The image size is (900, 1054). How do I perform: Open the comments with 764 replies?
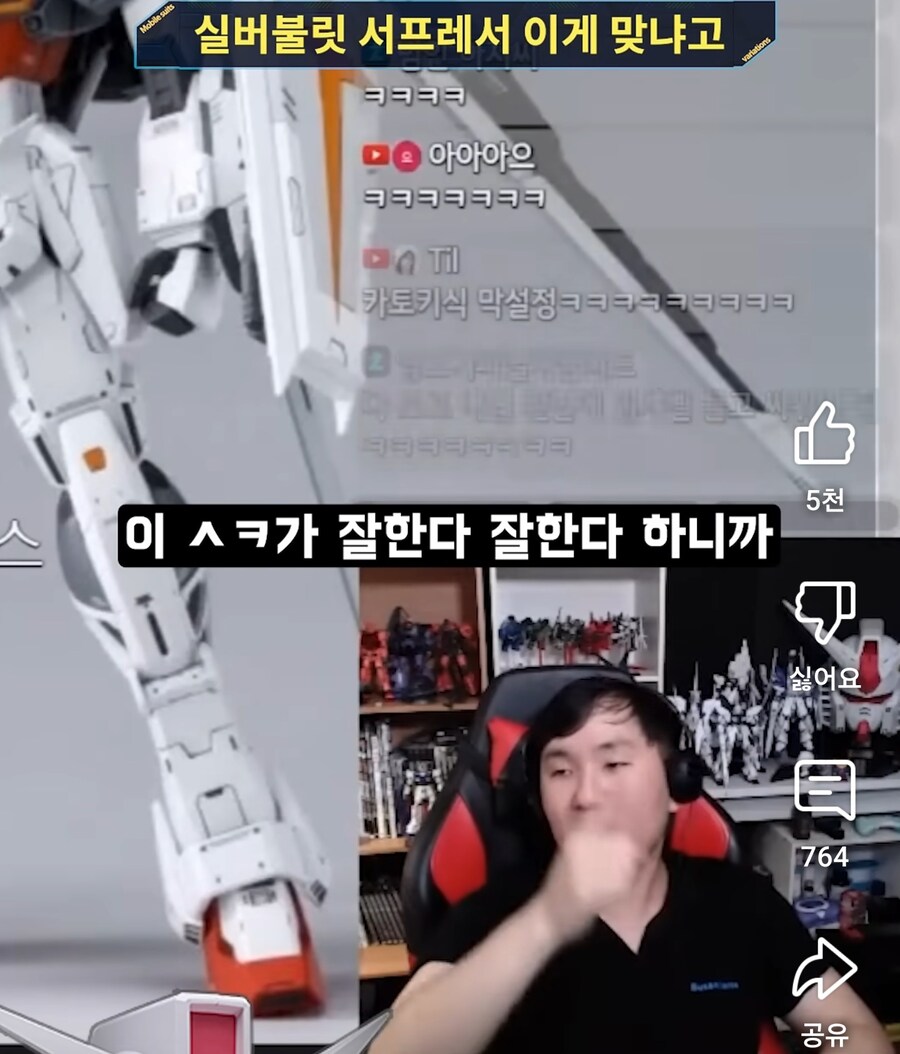point(824,790)
